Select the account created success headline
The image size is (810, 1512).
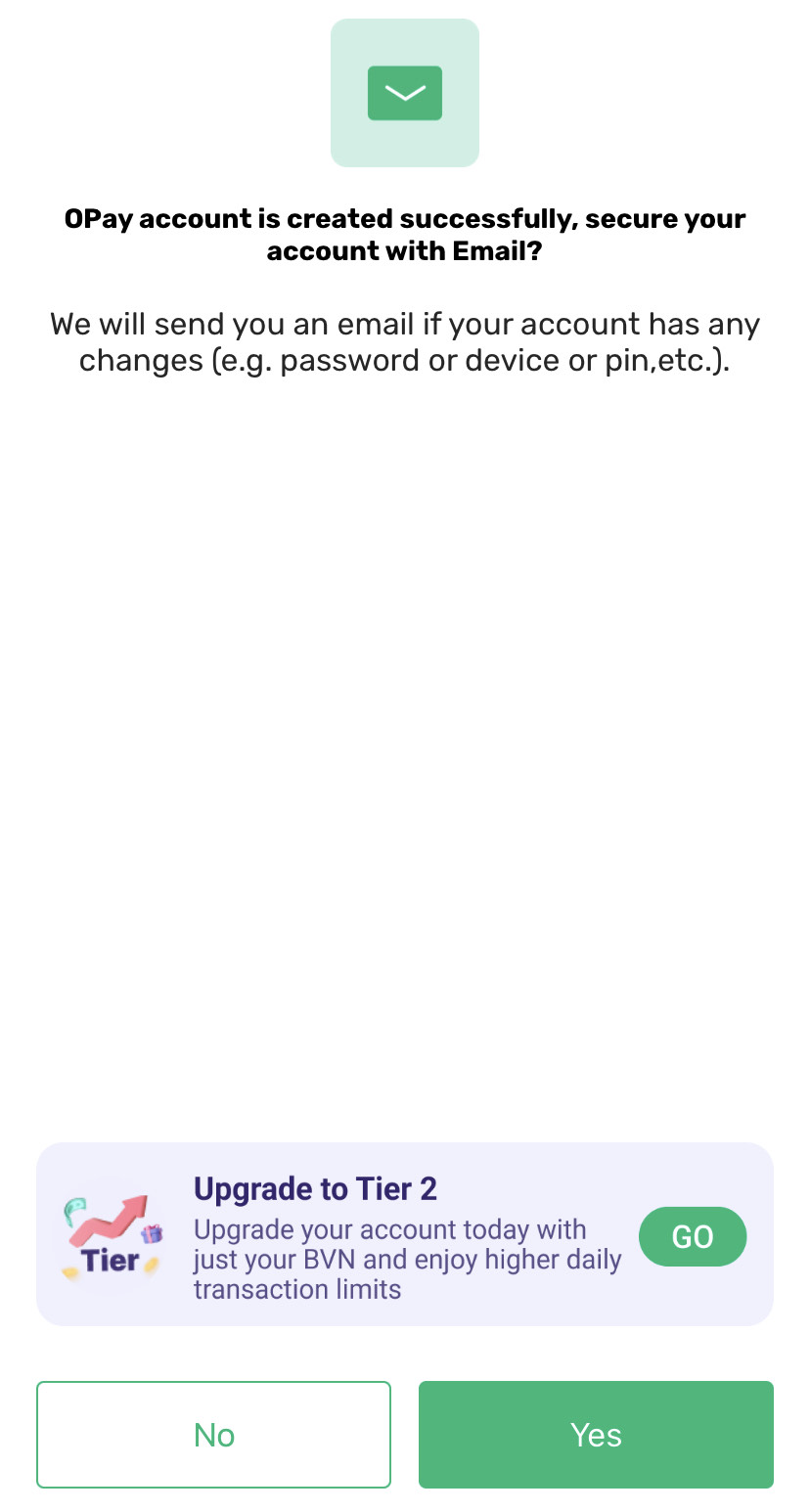(404, 234)
